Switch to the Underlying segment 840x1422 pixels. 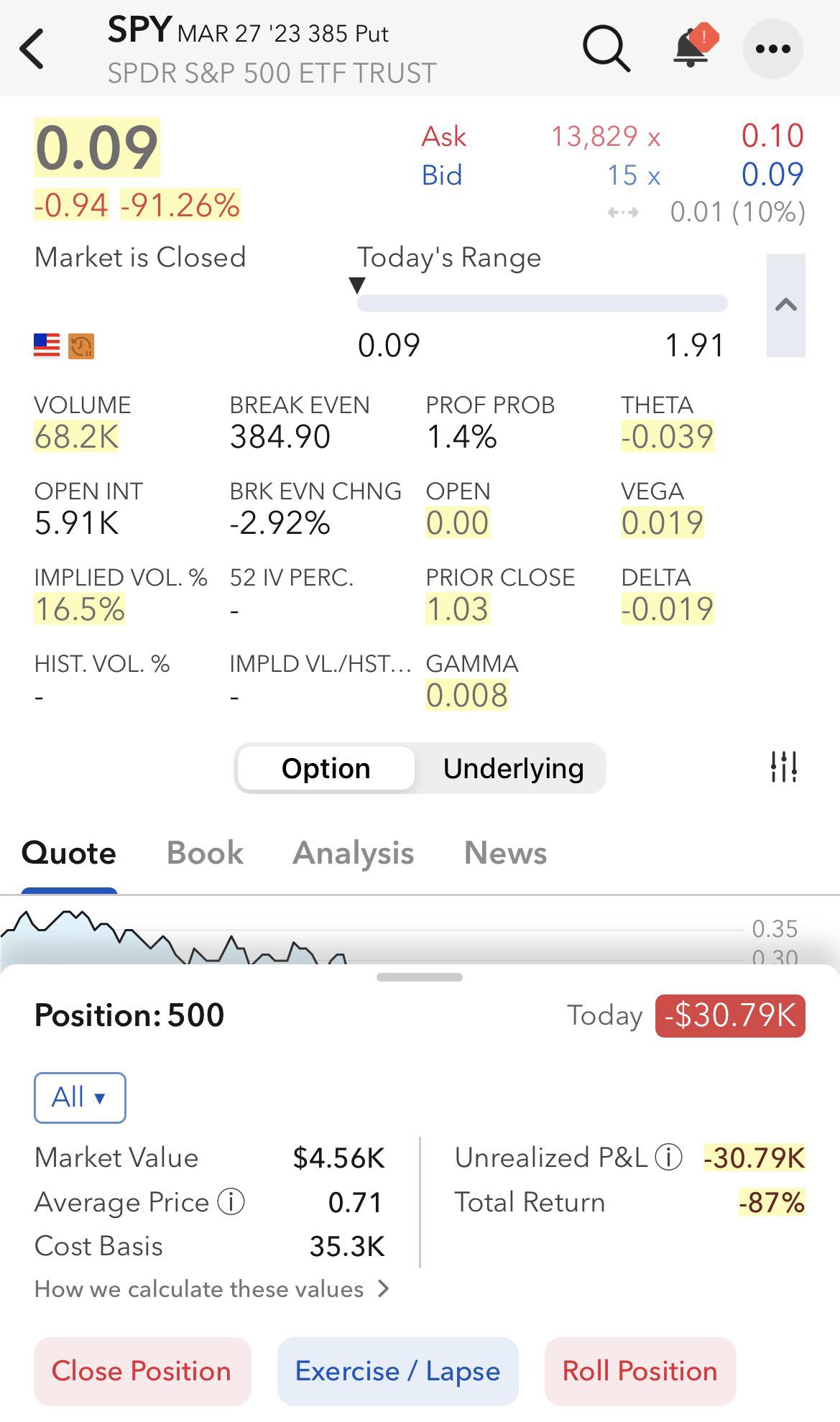pyautogui.click(x=513, y=768)
